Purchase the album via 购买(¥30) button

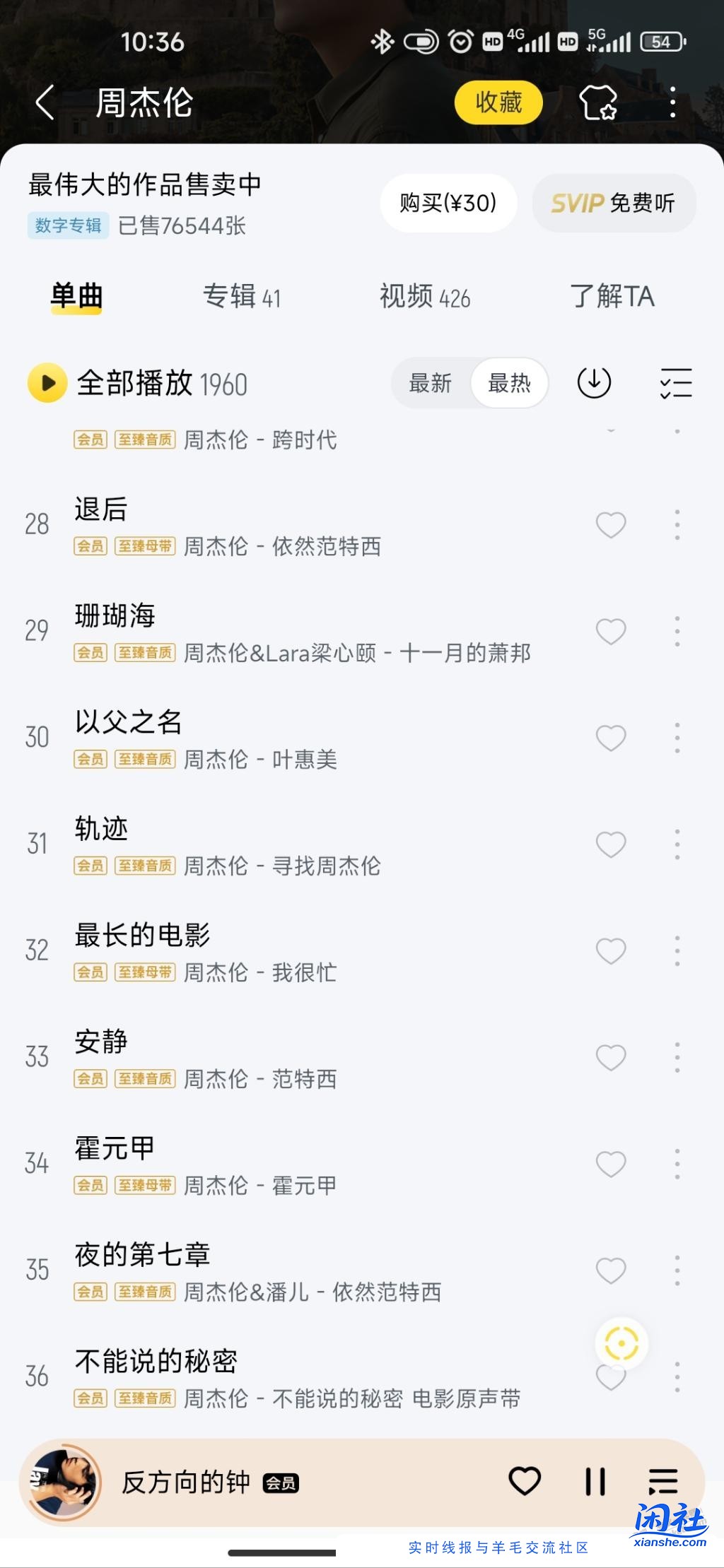pos(448,203)
